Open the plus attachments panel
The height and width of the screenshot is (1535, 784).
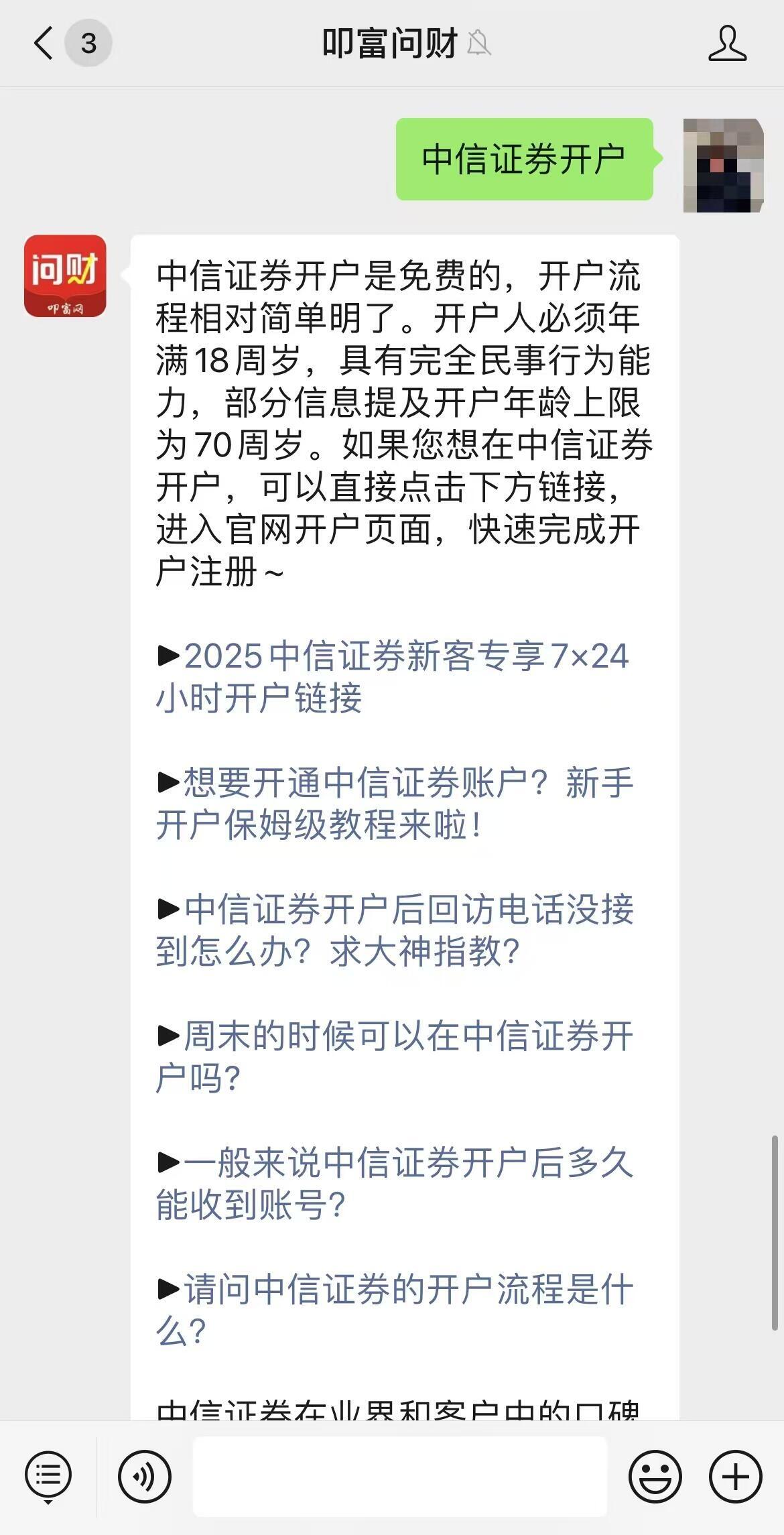tap(735, 1476)
